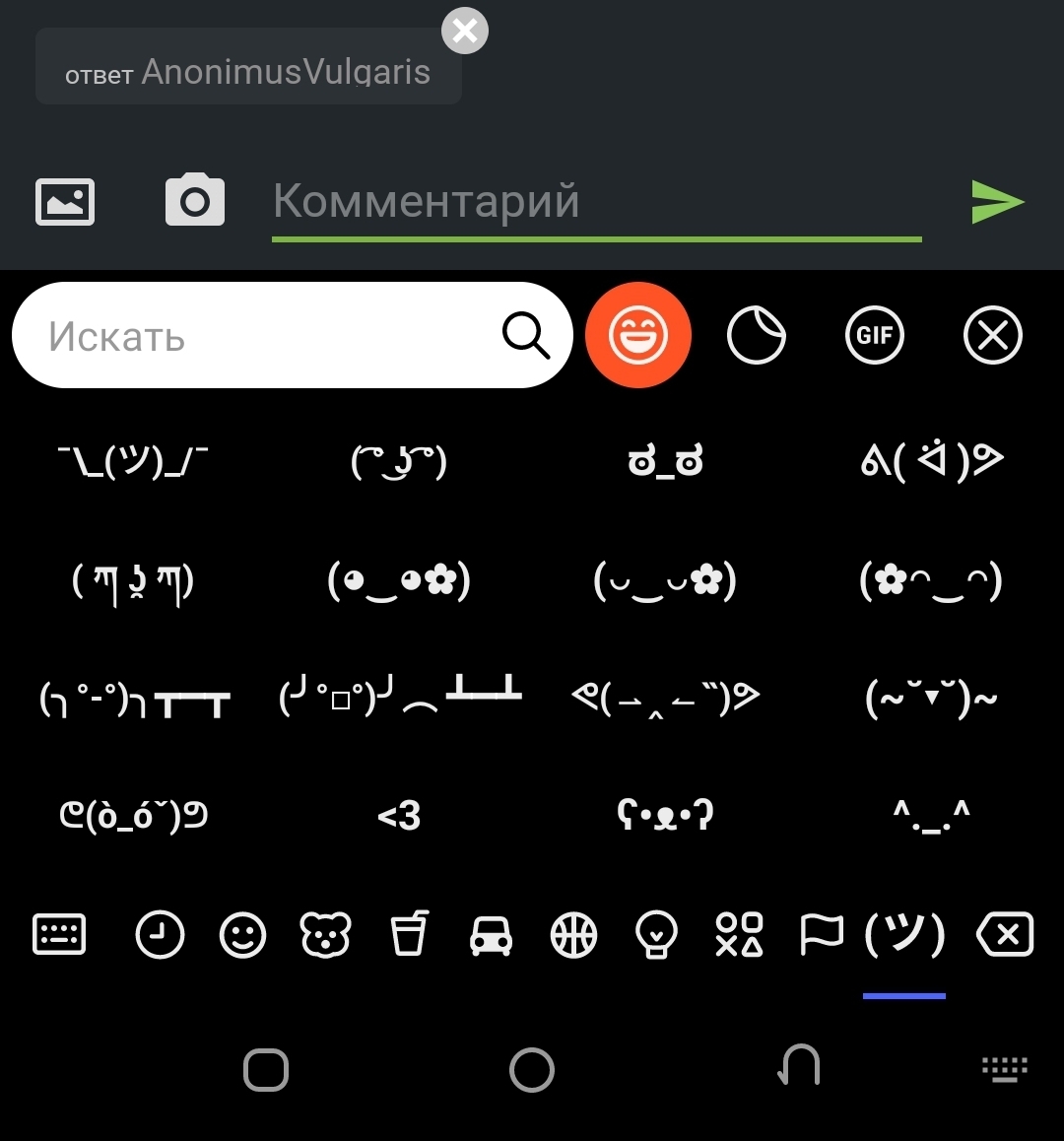Switch to the stickers tab
1064x1141 pixels.
click(756, 336)
